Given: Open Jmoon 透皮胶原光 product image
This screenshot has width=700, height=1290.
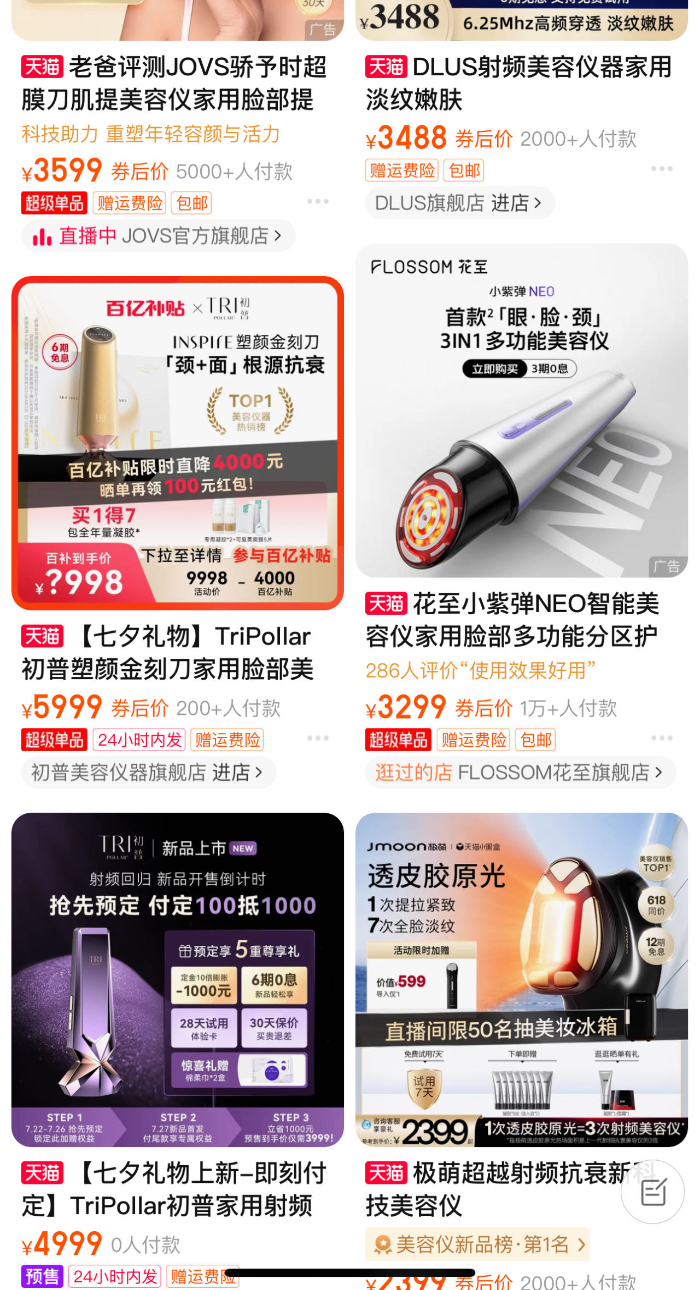Looking at the screenshot, I should (521, 979).
